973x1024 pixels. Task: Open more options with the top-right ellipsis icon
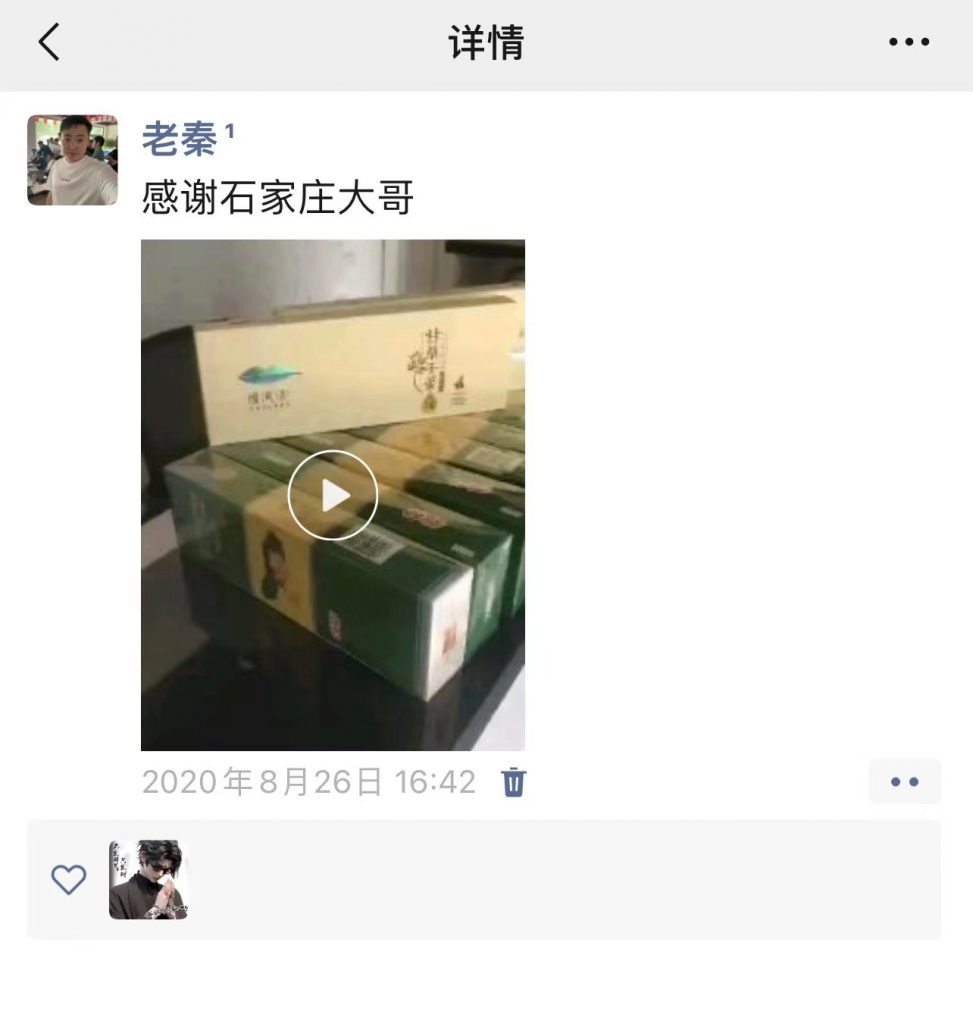(908, 41)
